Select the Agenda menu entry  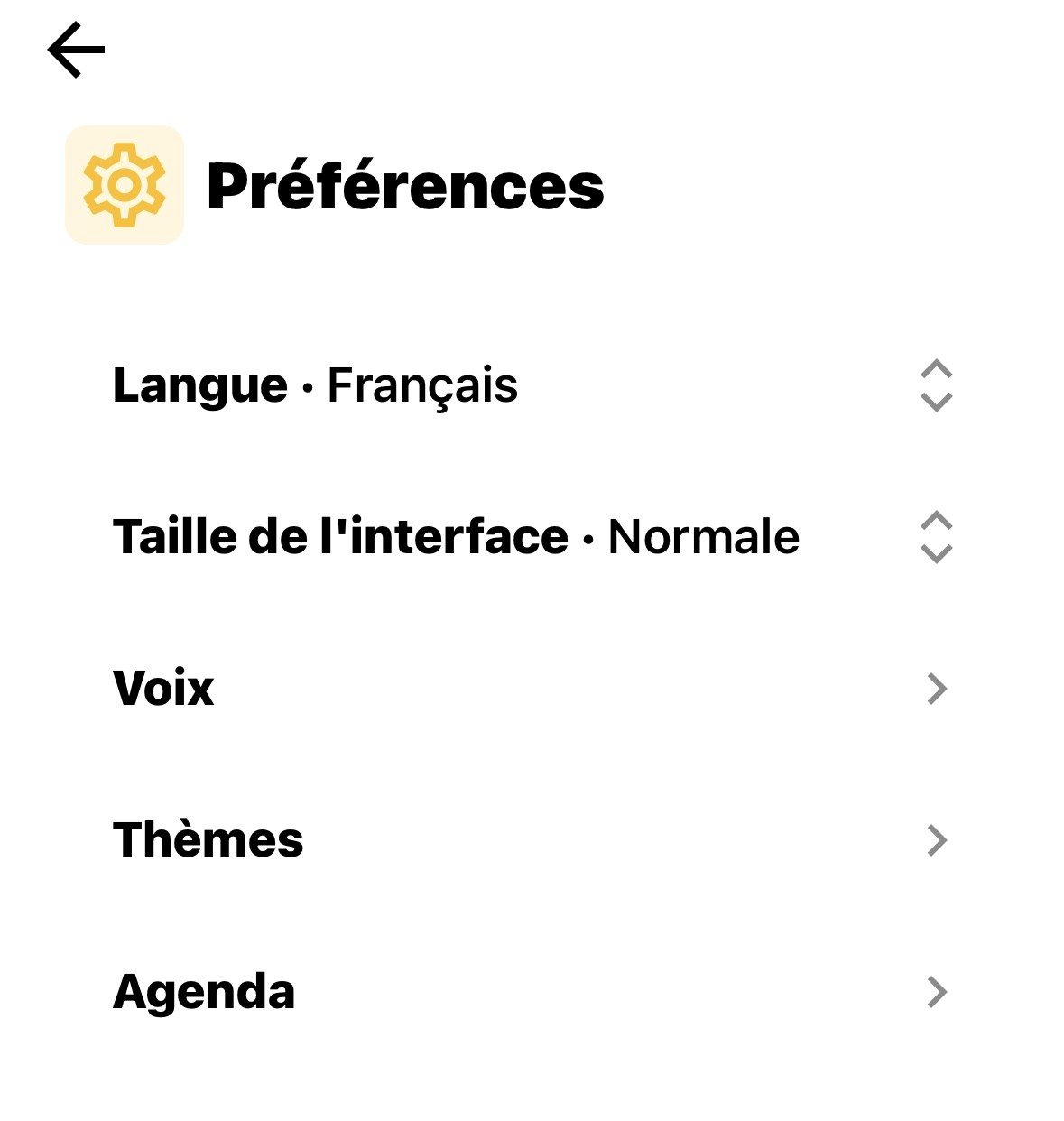pos(203,992)
